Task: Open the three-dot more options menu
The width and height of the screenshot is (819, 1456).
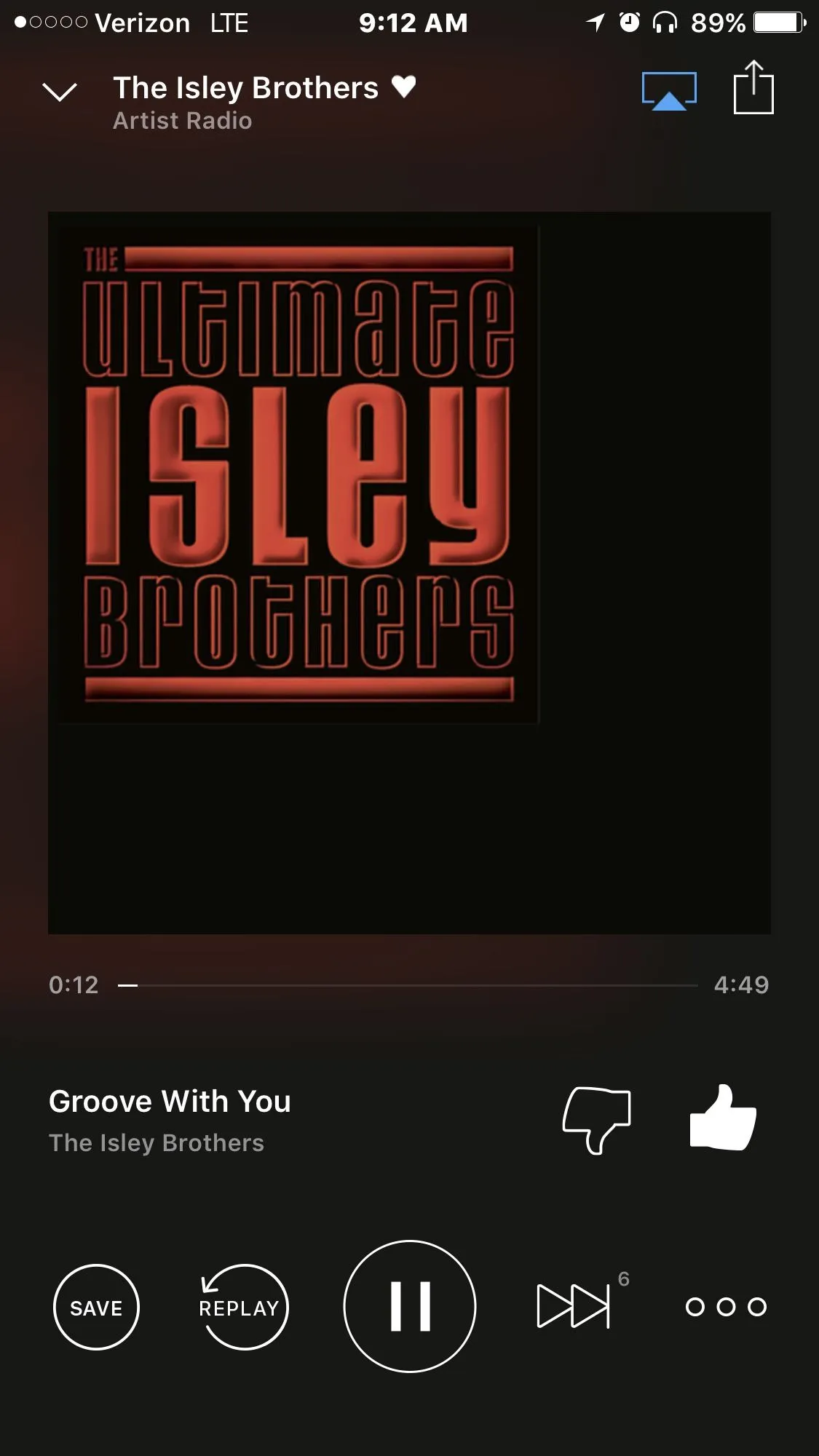Action: (726, 1307)
